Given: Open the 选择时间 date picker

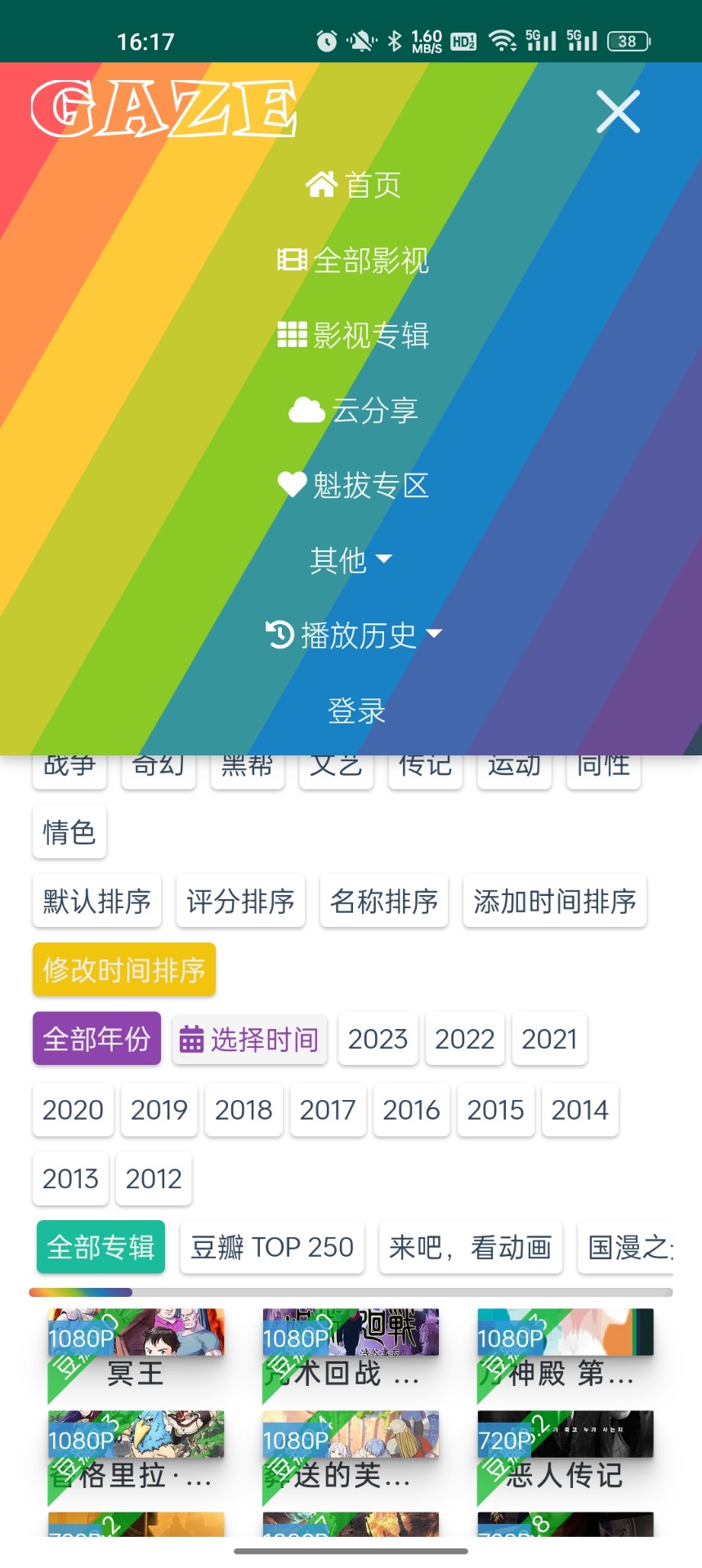Looking at the screenshot, I should (249, 1039).
